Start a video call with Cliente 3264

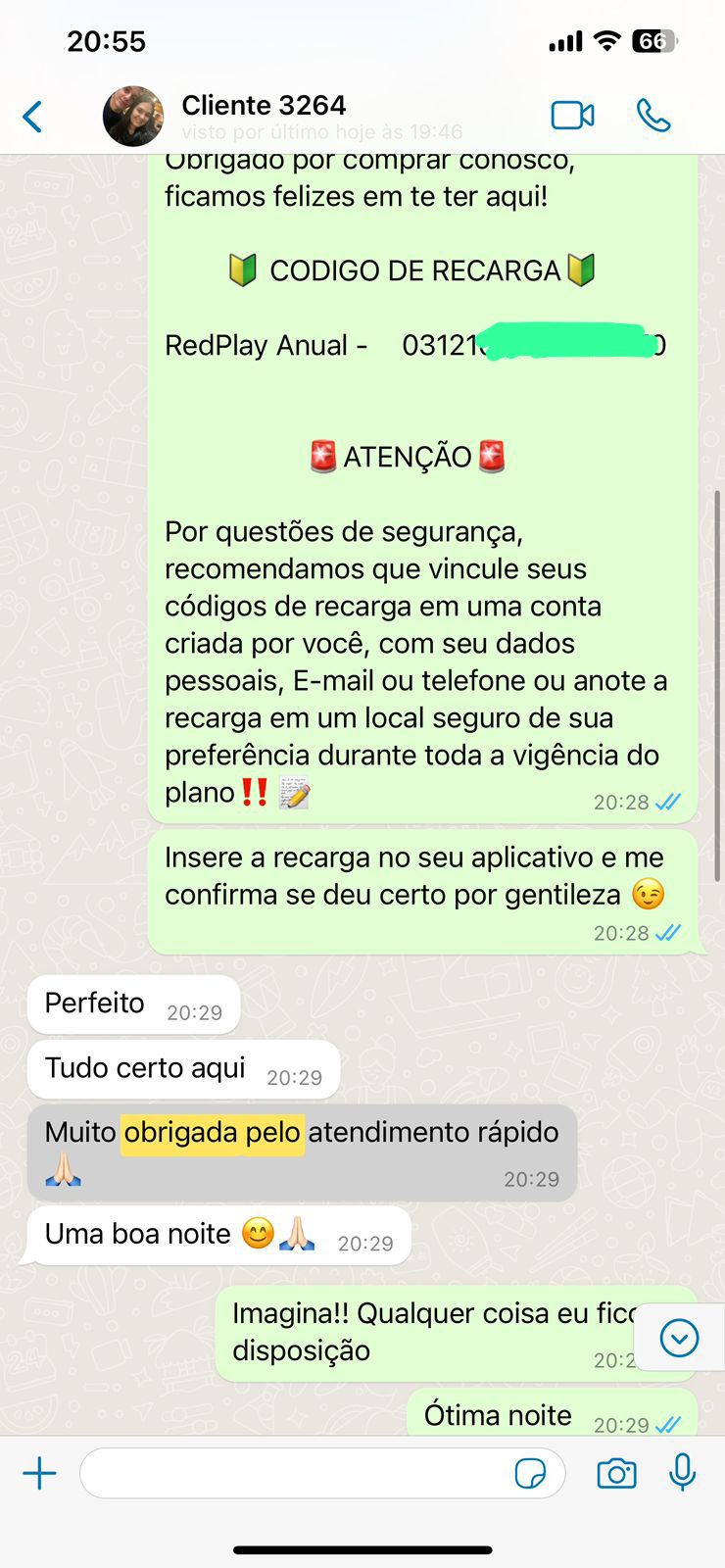tap(572, 116)
